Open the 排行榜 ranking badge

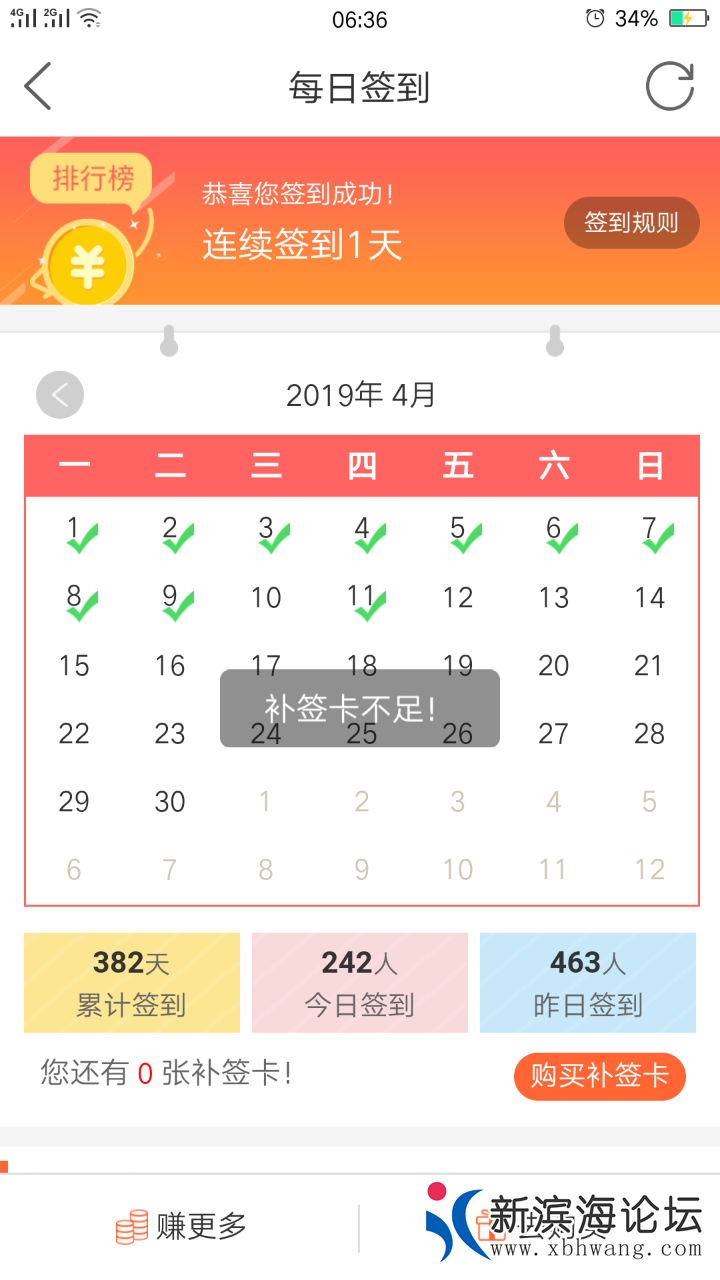[90, 180]
